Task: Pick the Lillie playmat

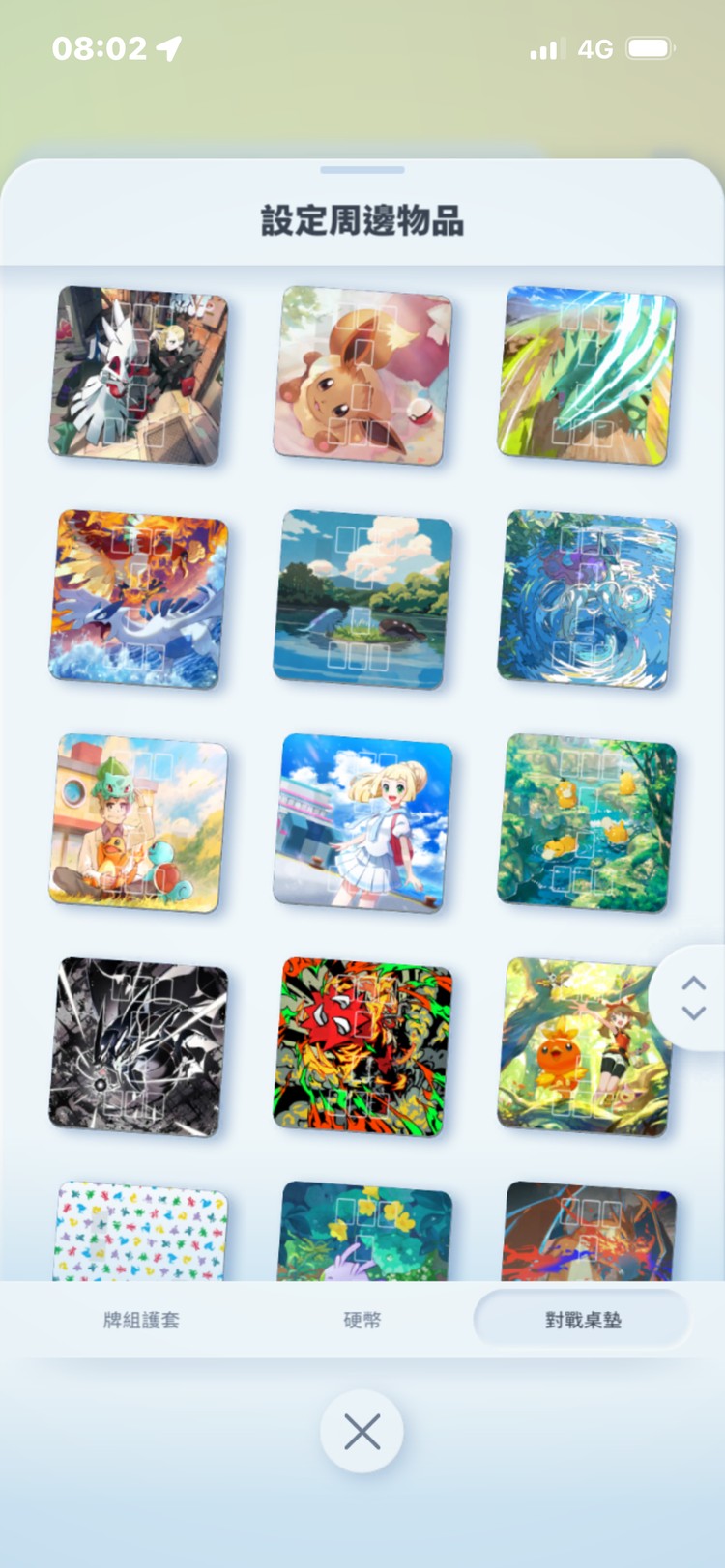Action: click(x=362, y=822)
